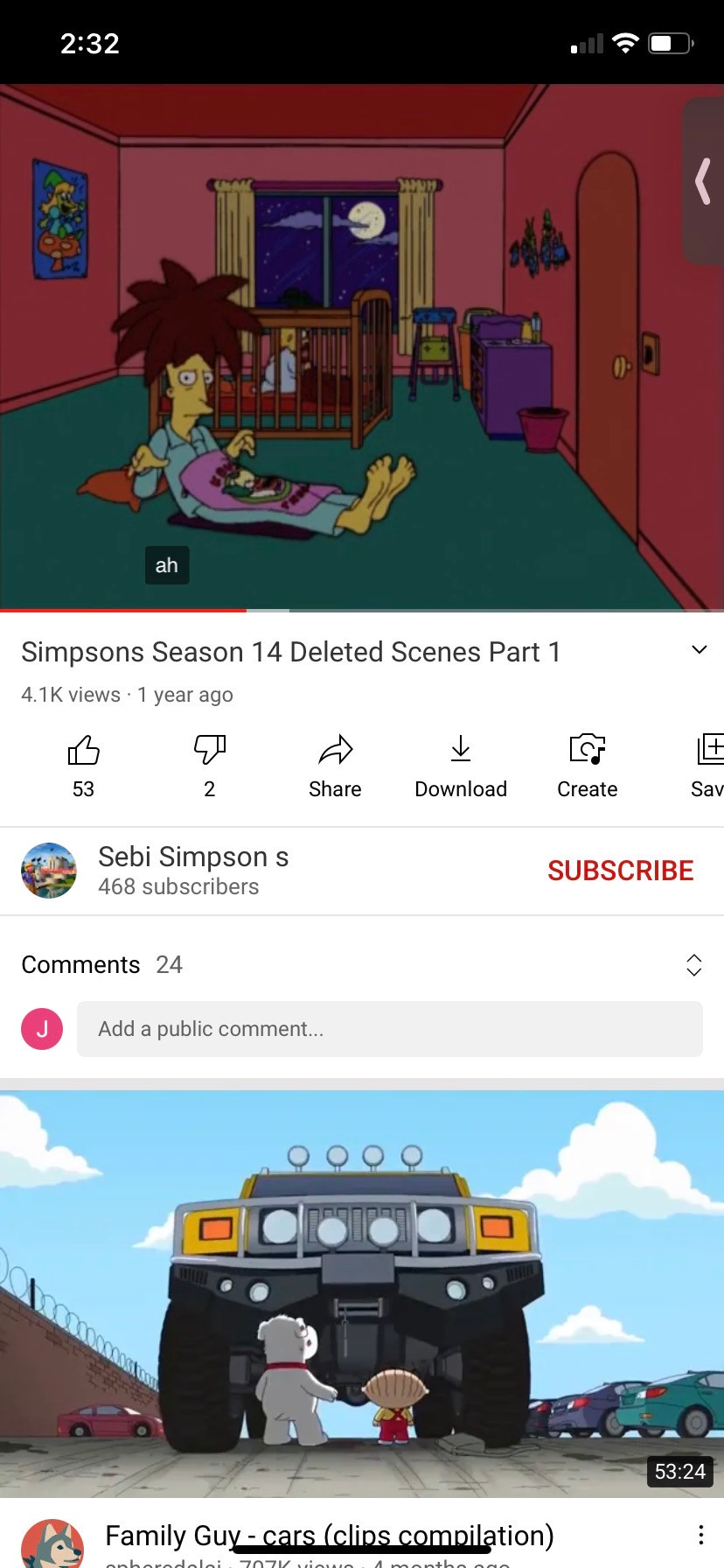Open the Family Guy cars compilation video
This screenshot has width=724, height=1568.
[362, 1293]
